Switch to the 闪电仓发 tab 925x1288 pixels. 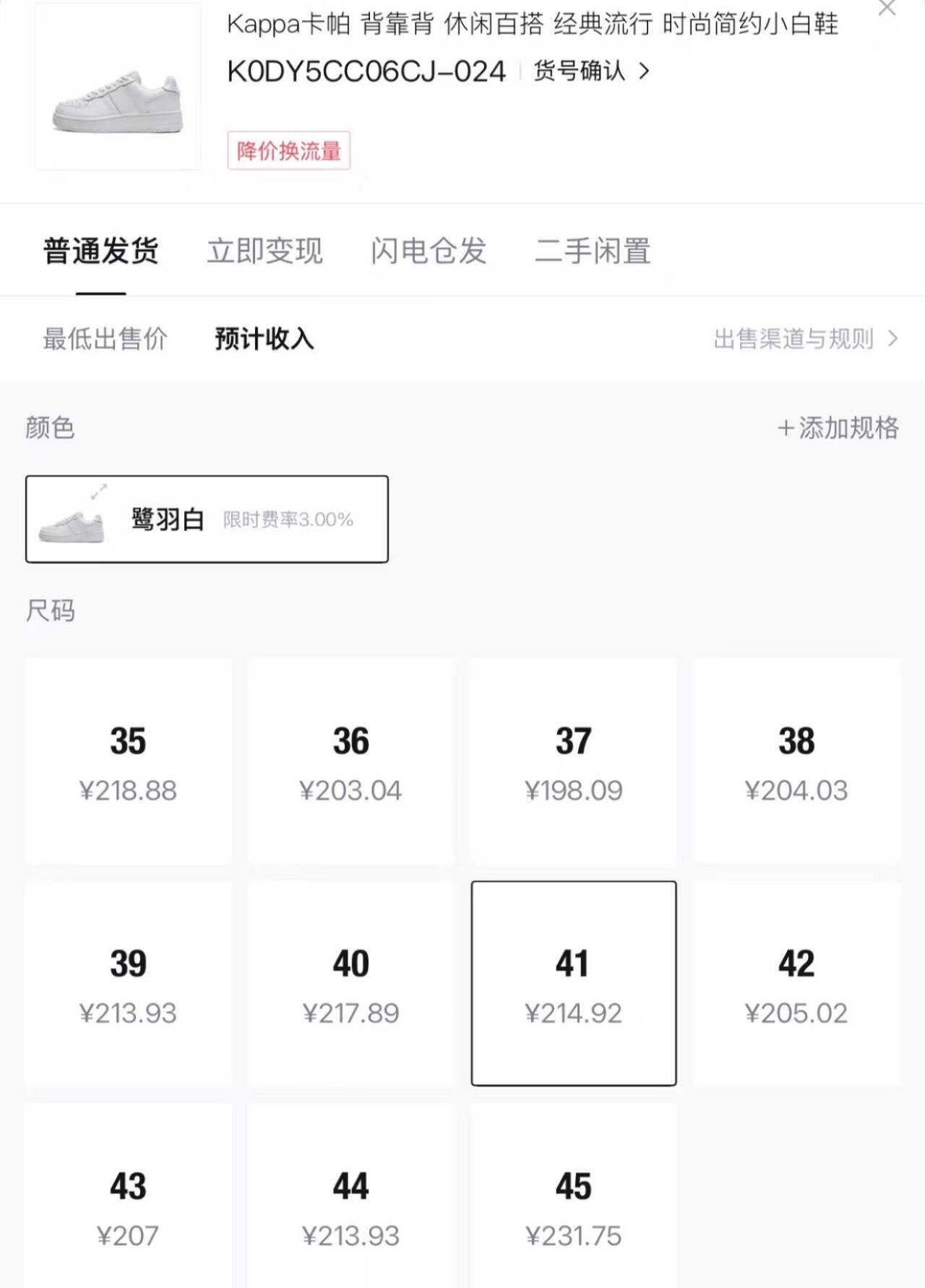click(429, 251)
